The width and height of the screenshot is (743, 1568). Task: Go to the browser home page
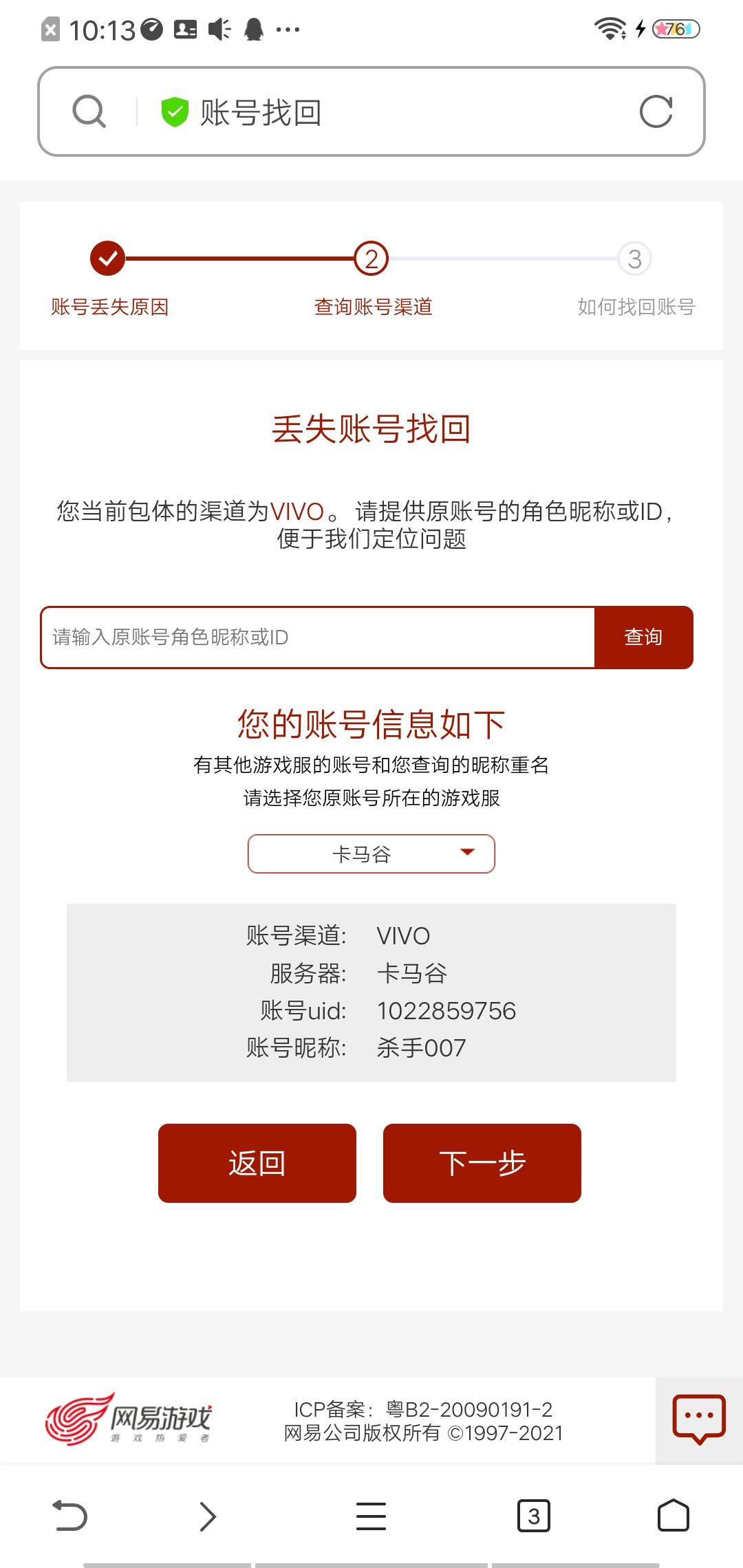click(673, 1516)
